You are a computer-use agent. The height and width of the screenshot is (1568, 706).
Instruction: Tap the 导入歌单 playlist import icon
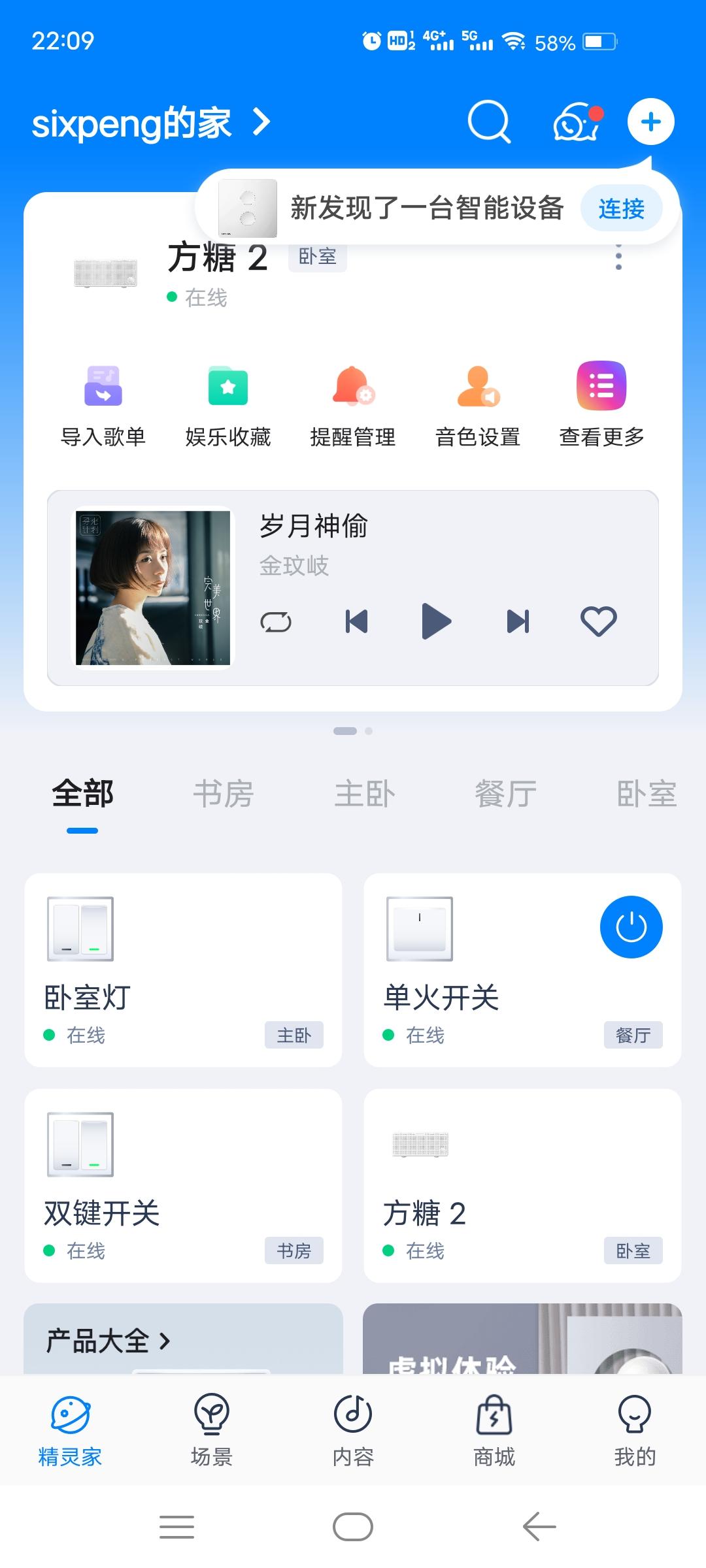(x=105, y=388)
